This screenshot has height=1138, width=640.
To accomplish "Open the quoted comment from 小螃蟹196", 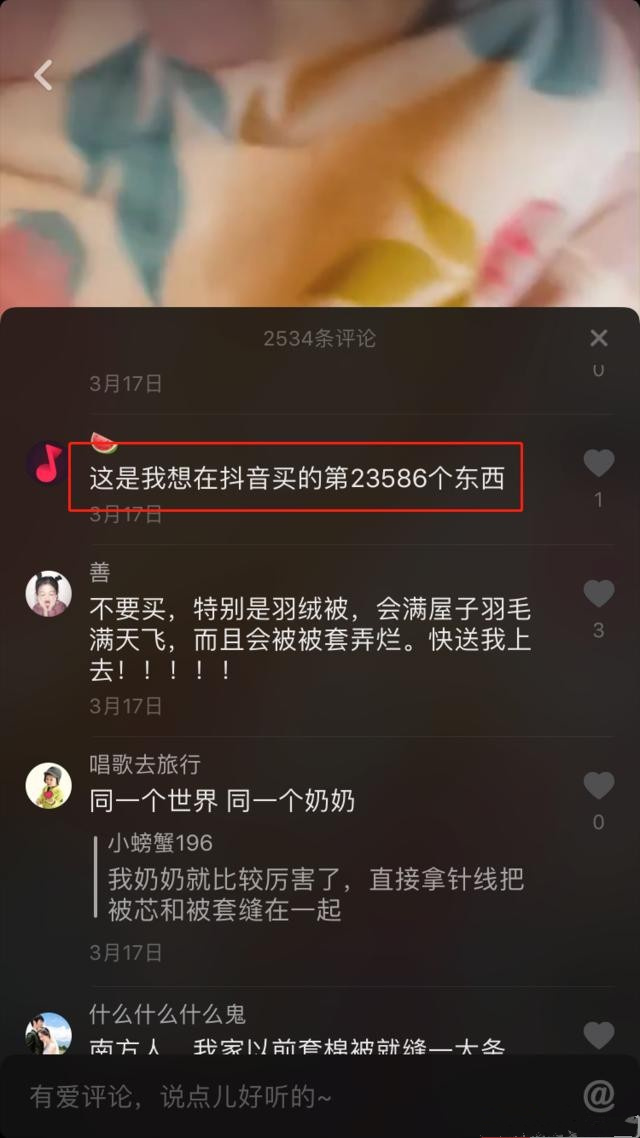I will 315,880.
